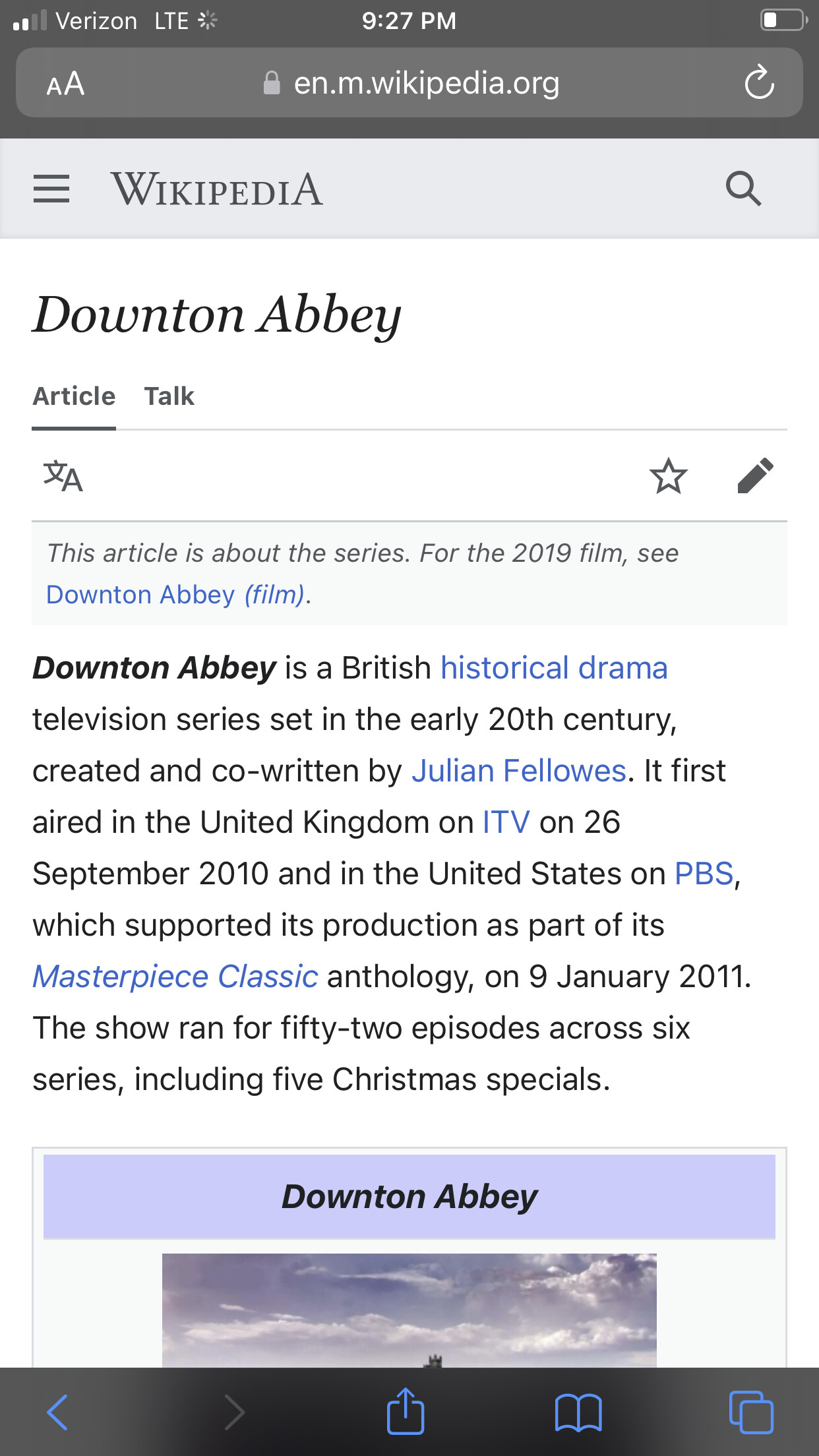Go back to the previous page
Screen dimensions: 819x1456
pyautogui.click(x=58, y=1412)
